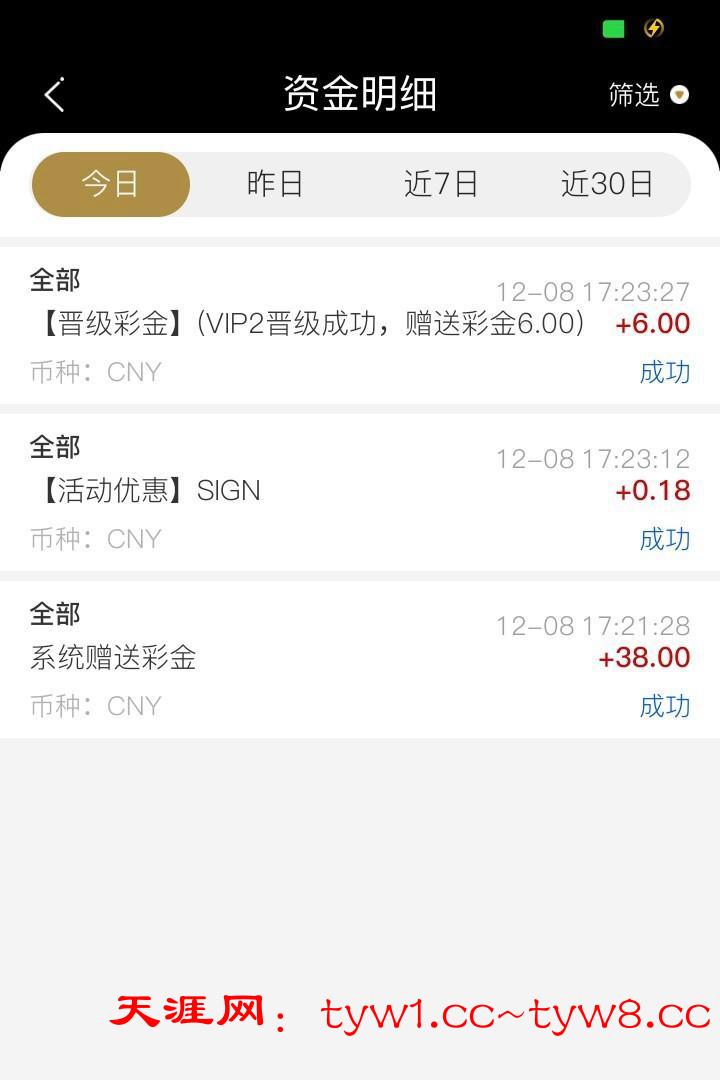Viewport: 720px width, 1080px height.
Task: View the 活动优惠 SIGN +0.18 entry
Action: pos(360,492)
